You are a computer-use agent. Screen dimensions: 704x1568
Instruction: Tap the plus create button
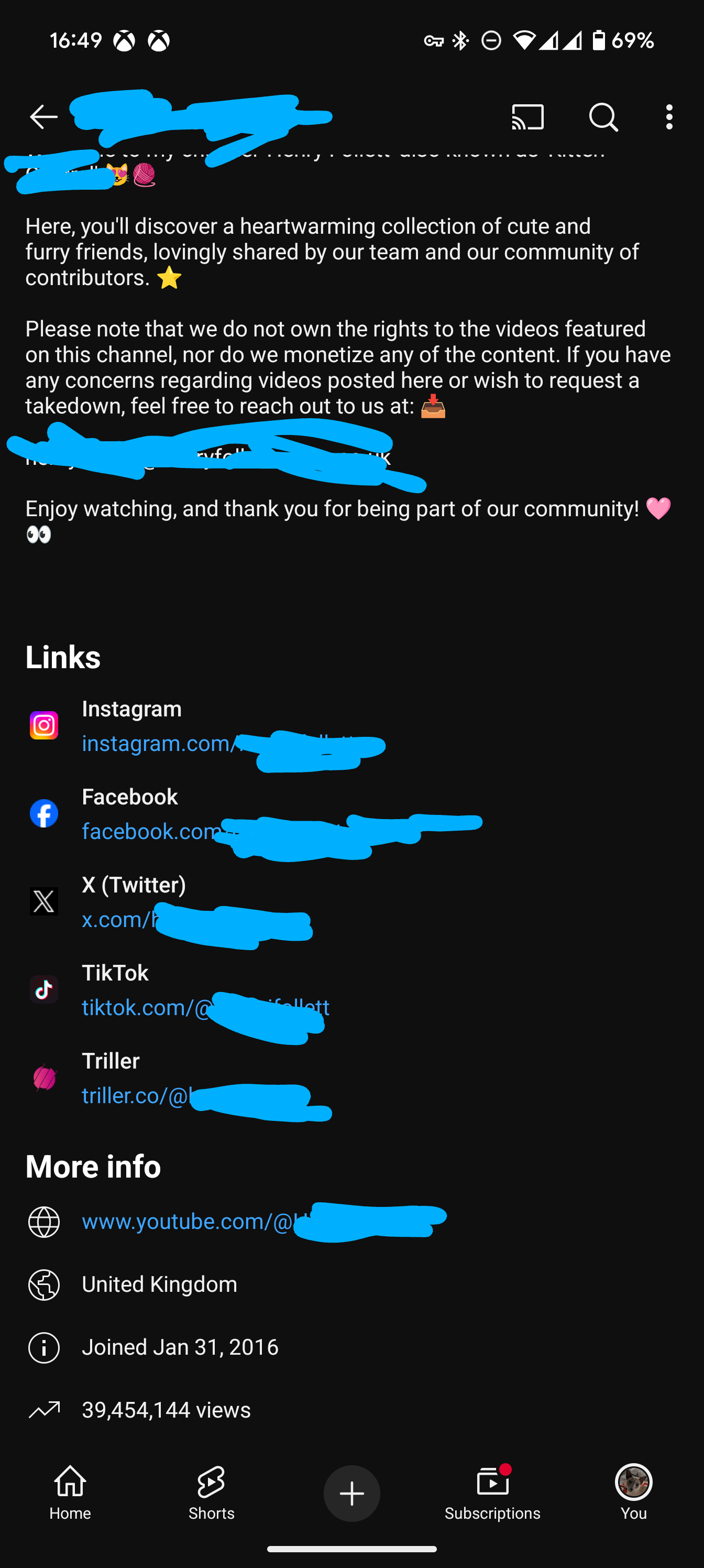(351, 1493)
